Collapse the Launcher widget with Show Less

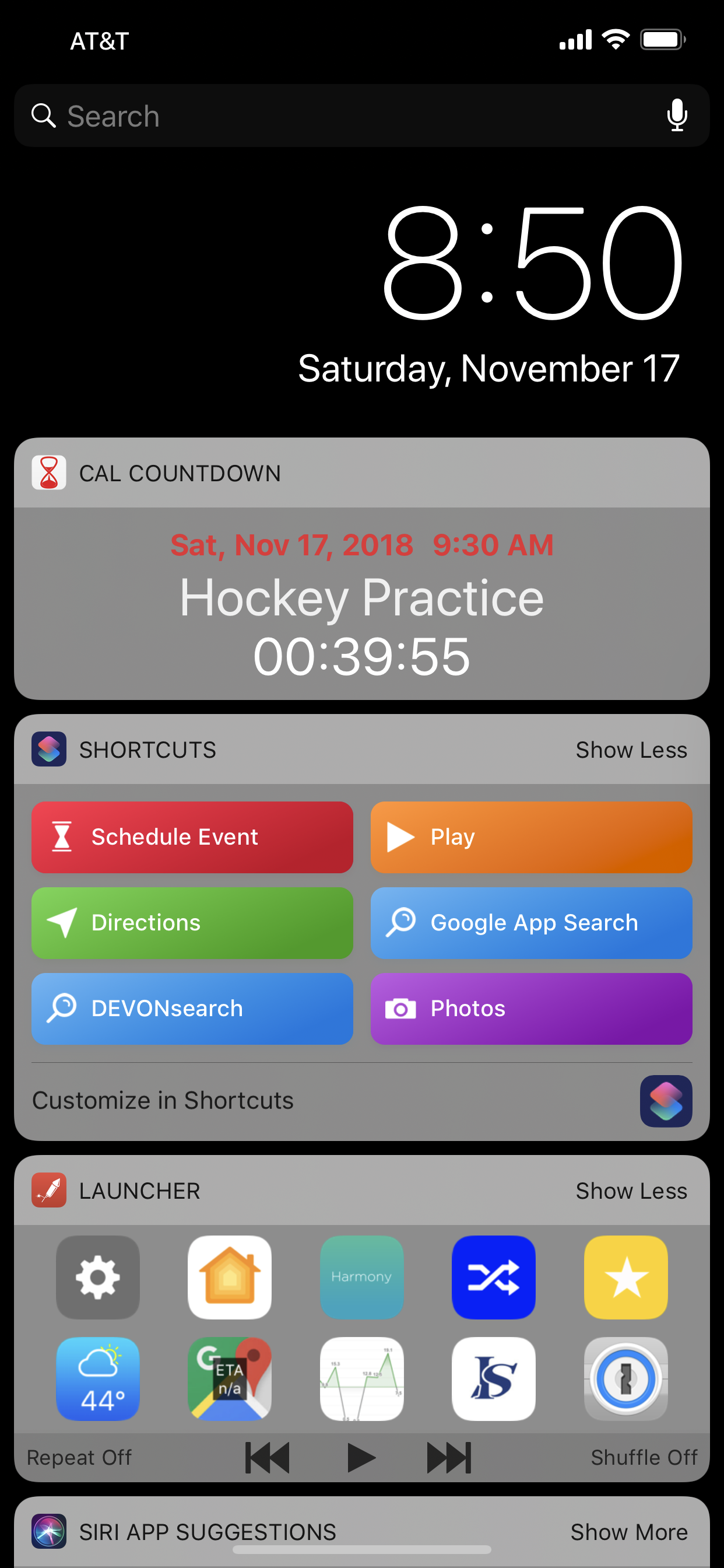coord(631,1191)
